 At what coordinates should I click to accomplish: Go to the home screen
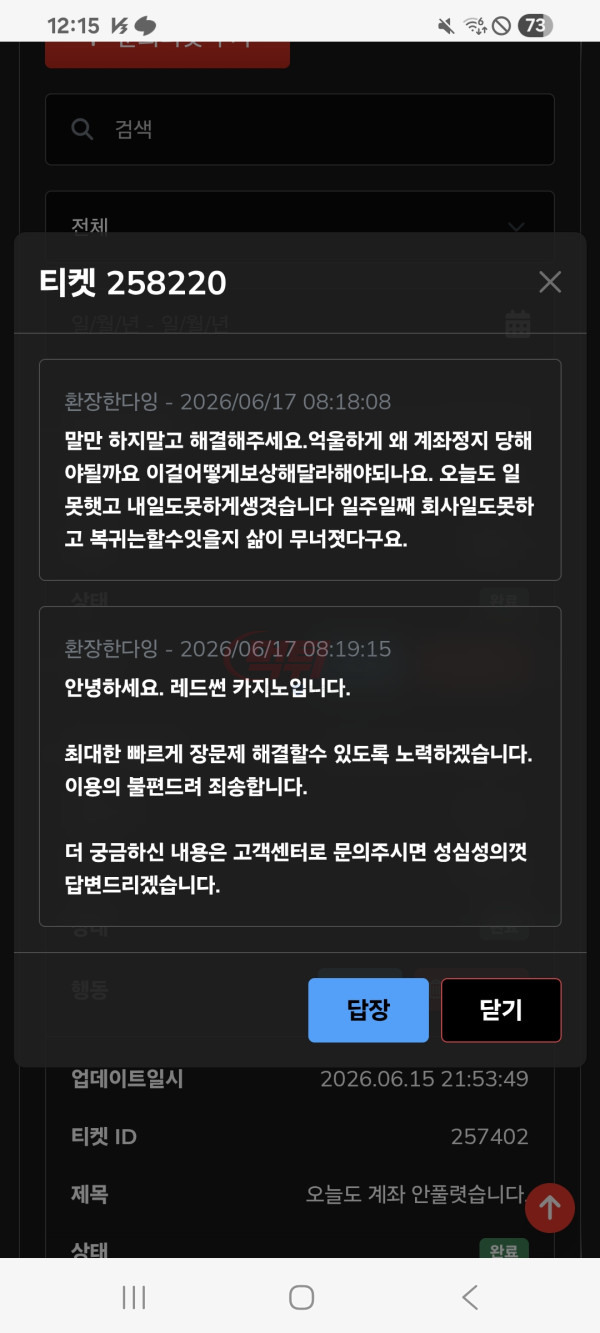301,1297
